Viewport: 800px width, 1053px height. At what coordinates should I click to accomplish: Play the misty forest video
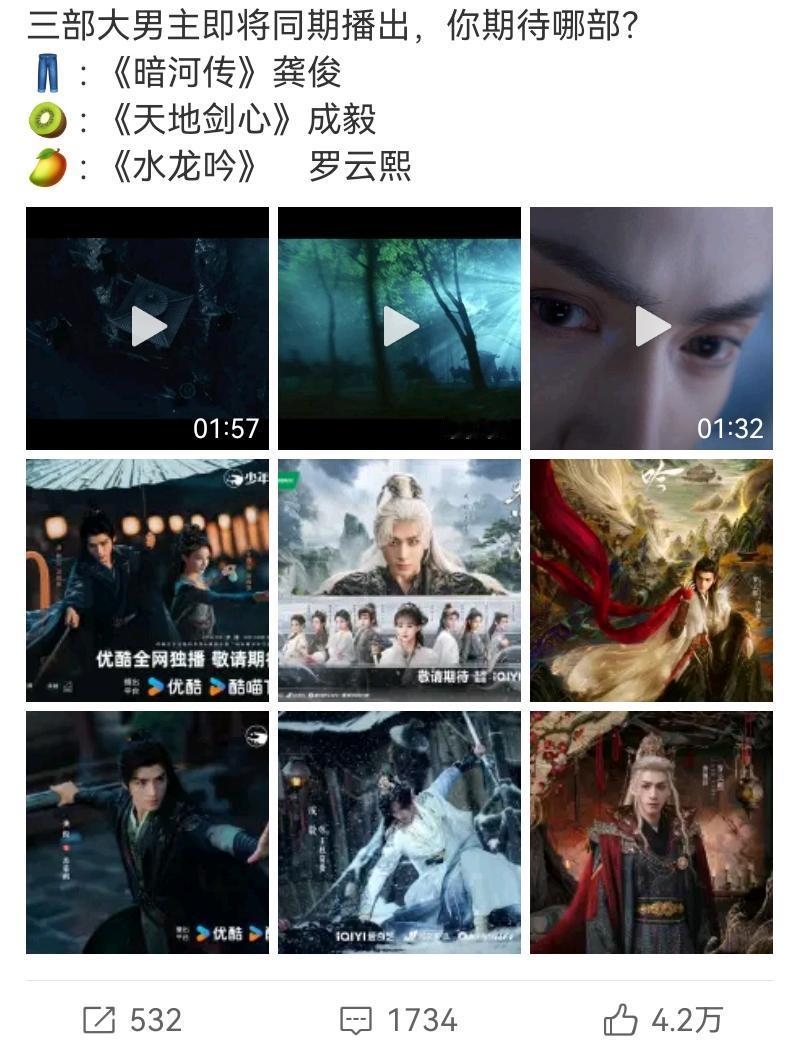click(x=399, y=327)
